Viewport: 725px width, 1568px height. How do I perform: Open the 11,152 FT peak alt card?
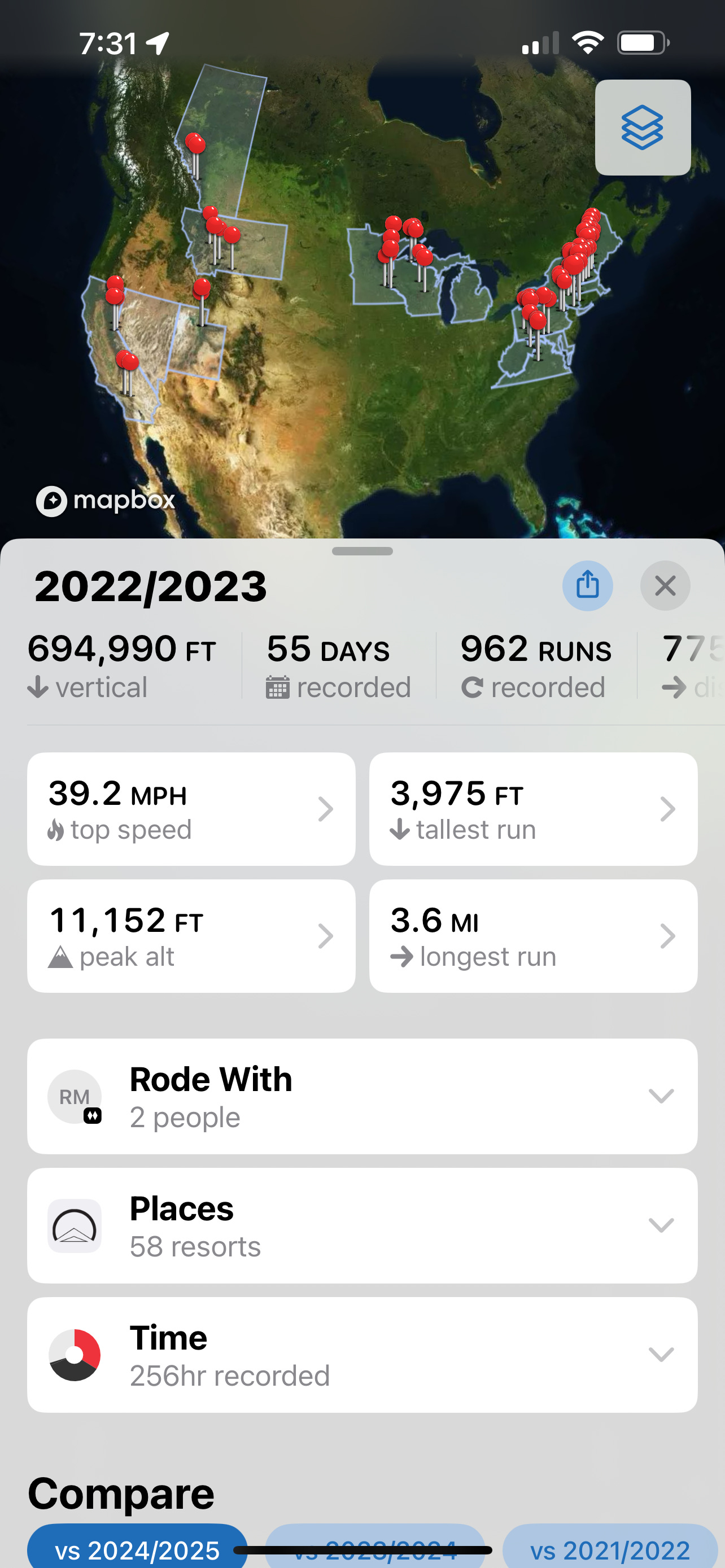click(191, 936)
